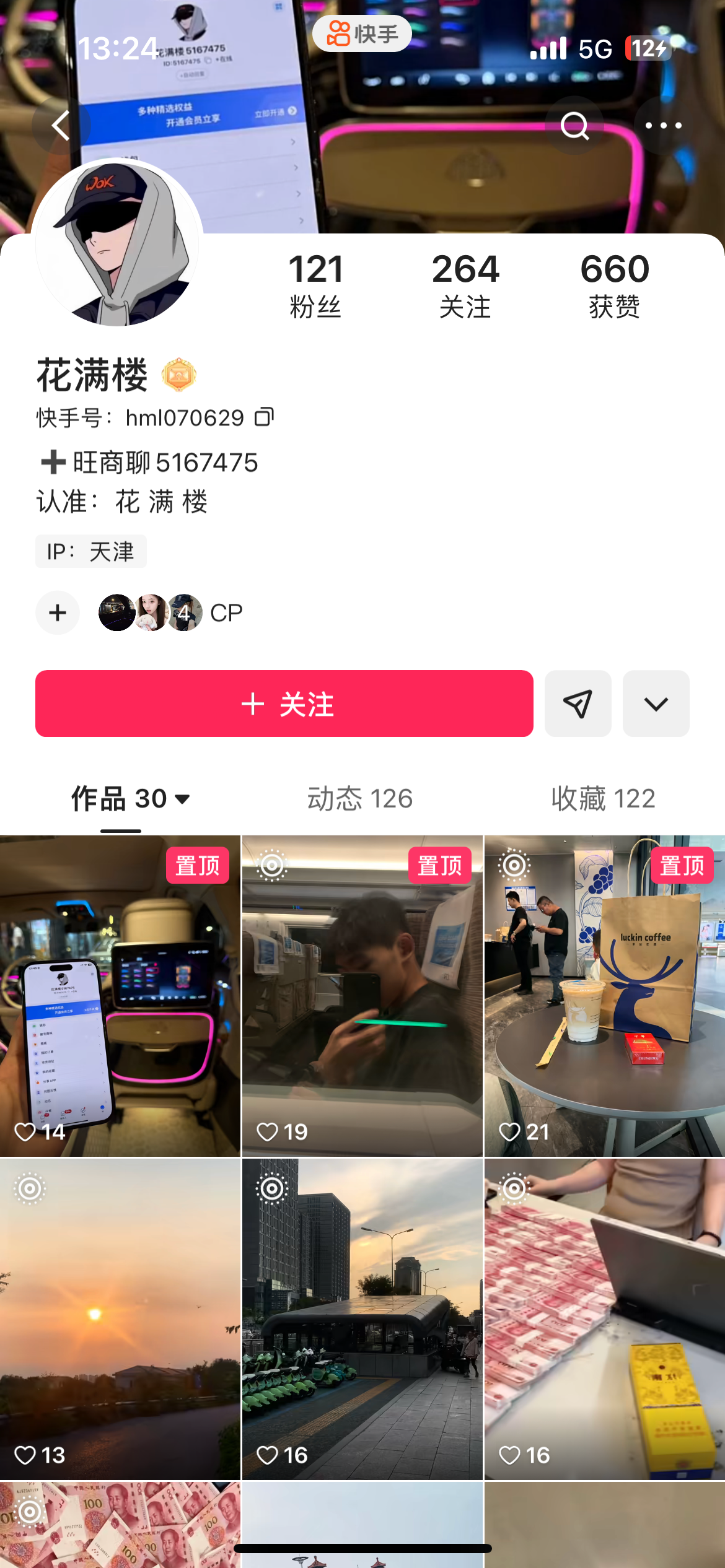Open the 264 关注 following list

(x=465, y=285)
